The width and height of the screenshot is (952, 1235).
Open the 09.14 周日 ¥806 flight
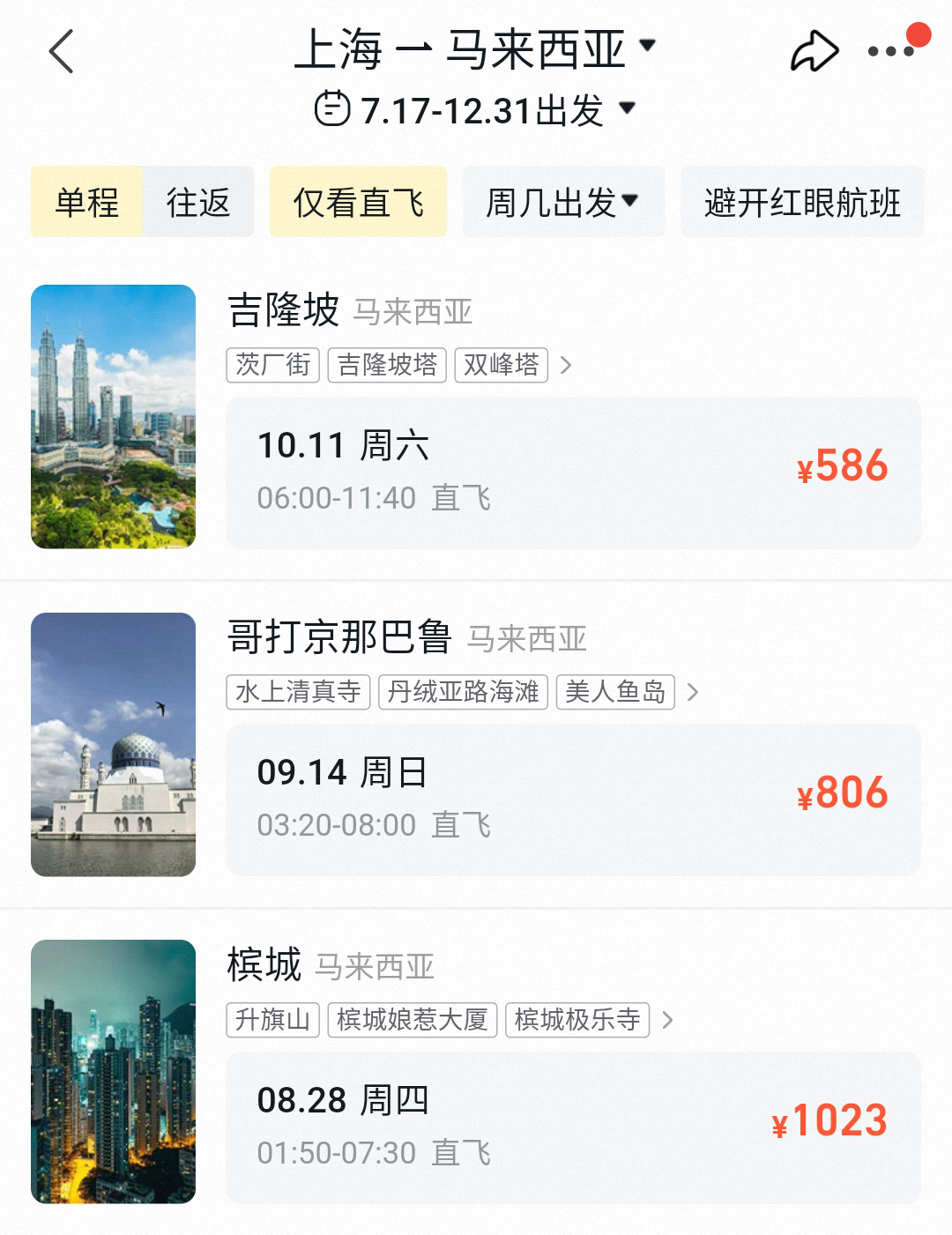pos(573,800)
